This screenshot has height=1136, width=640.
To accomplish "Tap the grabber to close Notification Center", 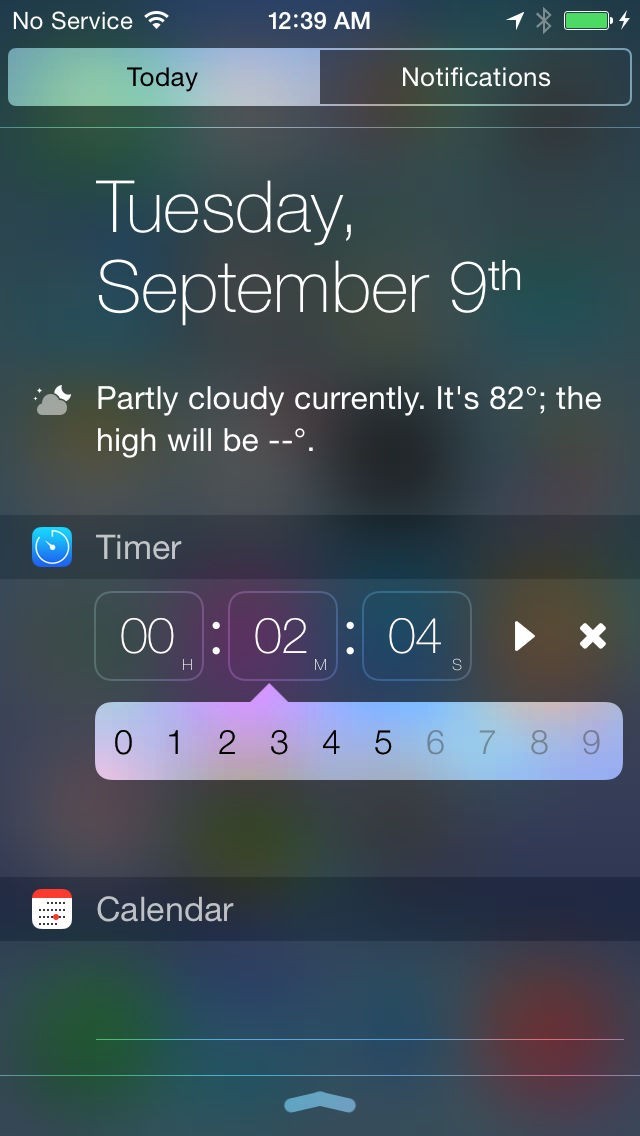I will [x=320, y=1103].
